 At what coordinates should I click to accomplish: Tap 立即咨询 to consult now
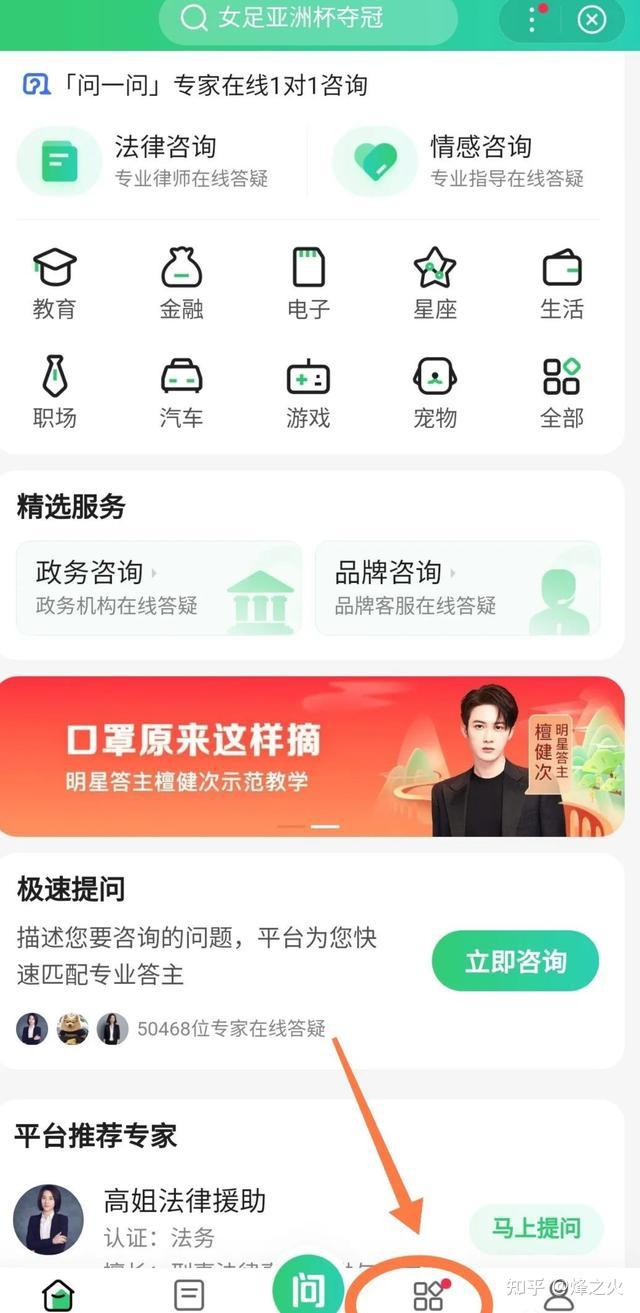(x=515, y=962)
